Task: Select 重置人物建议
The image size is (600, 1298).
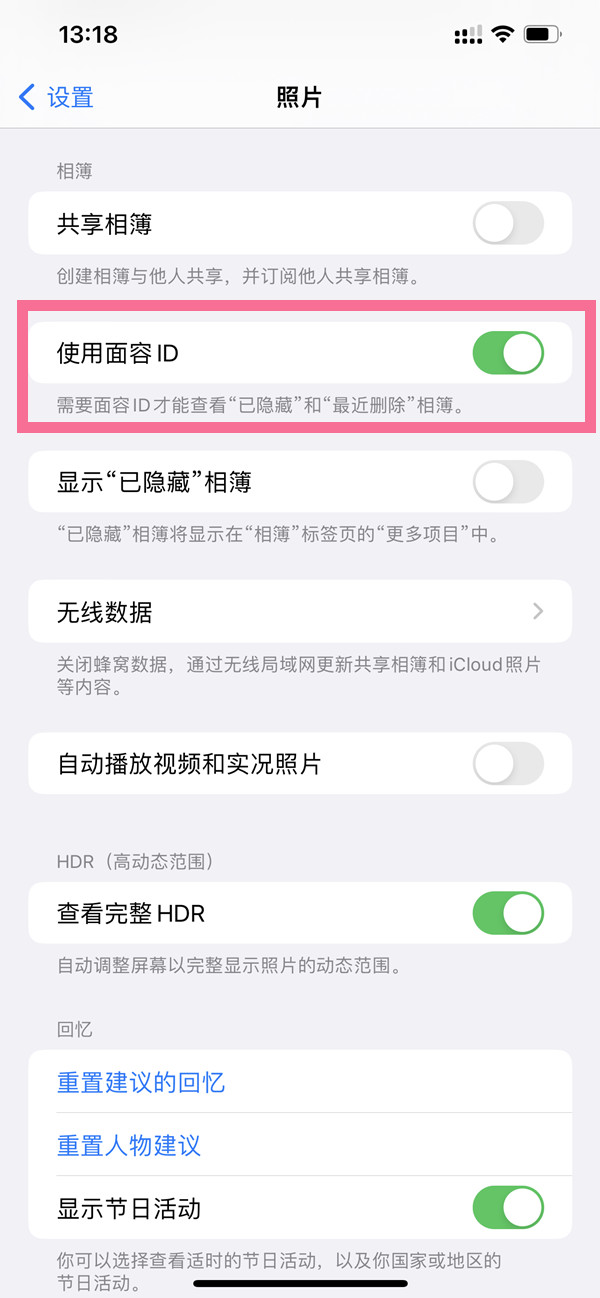Action: pos(129,1145)
